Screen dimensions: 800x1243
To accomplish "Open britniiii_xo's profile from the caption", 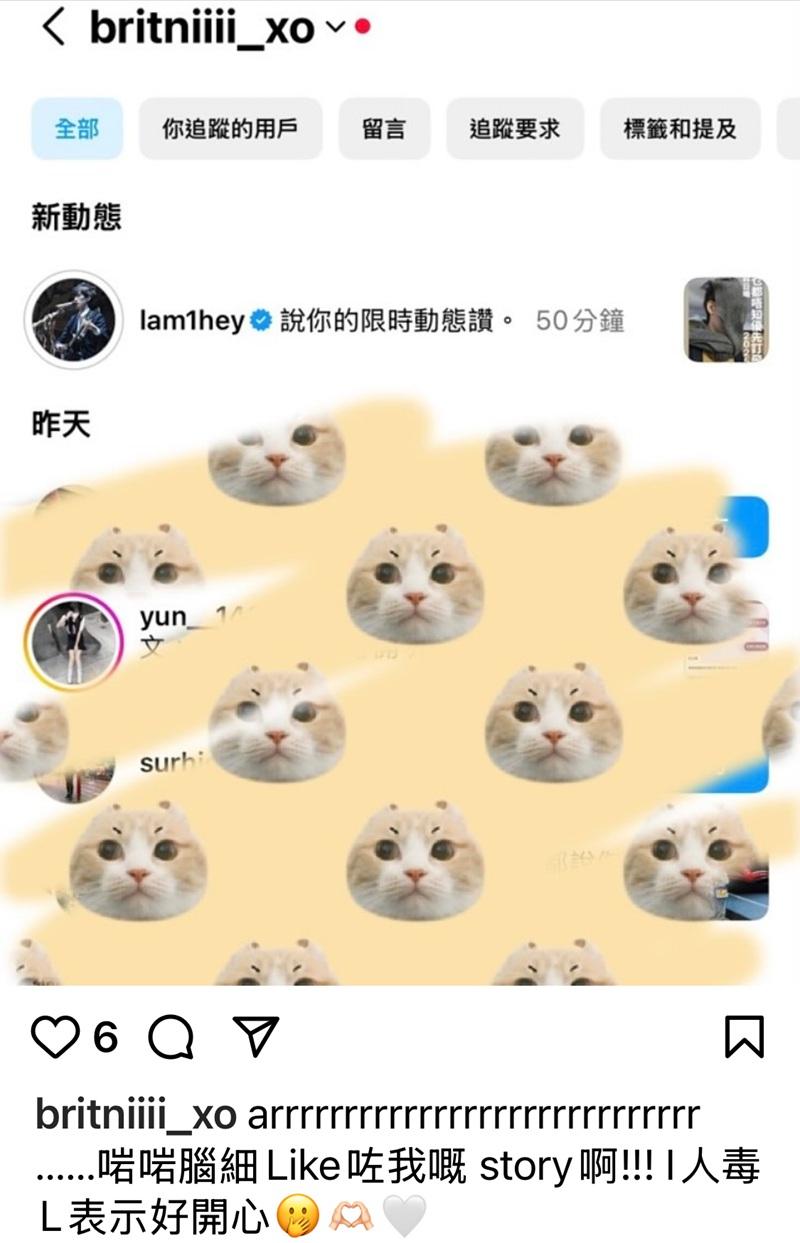I will tap(135, 1114).
